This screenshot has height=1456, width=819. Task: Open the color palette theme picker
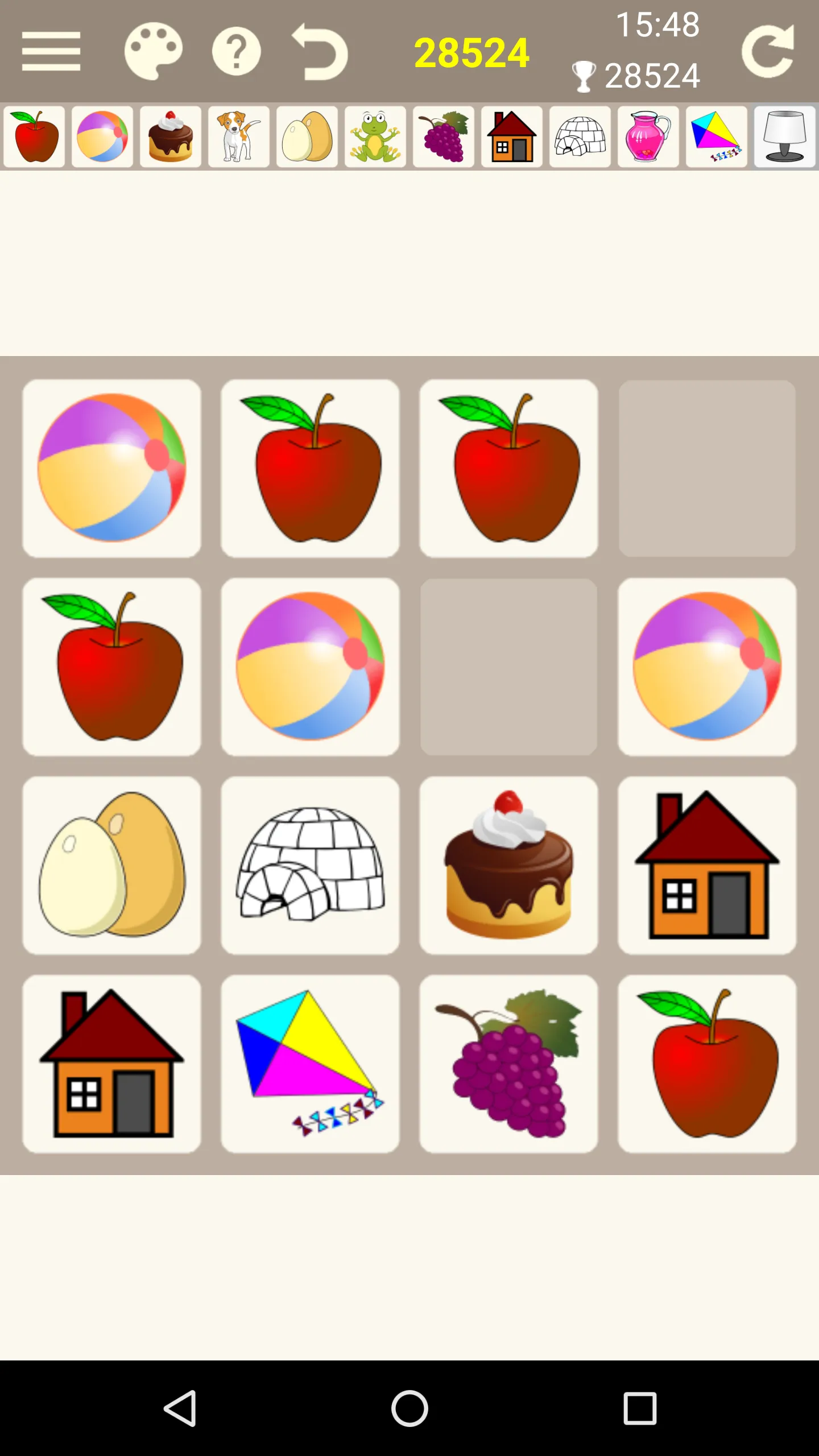[154, 50]
